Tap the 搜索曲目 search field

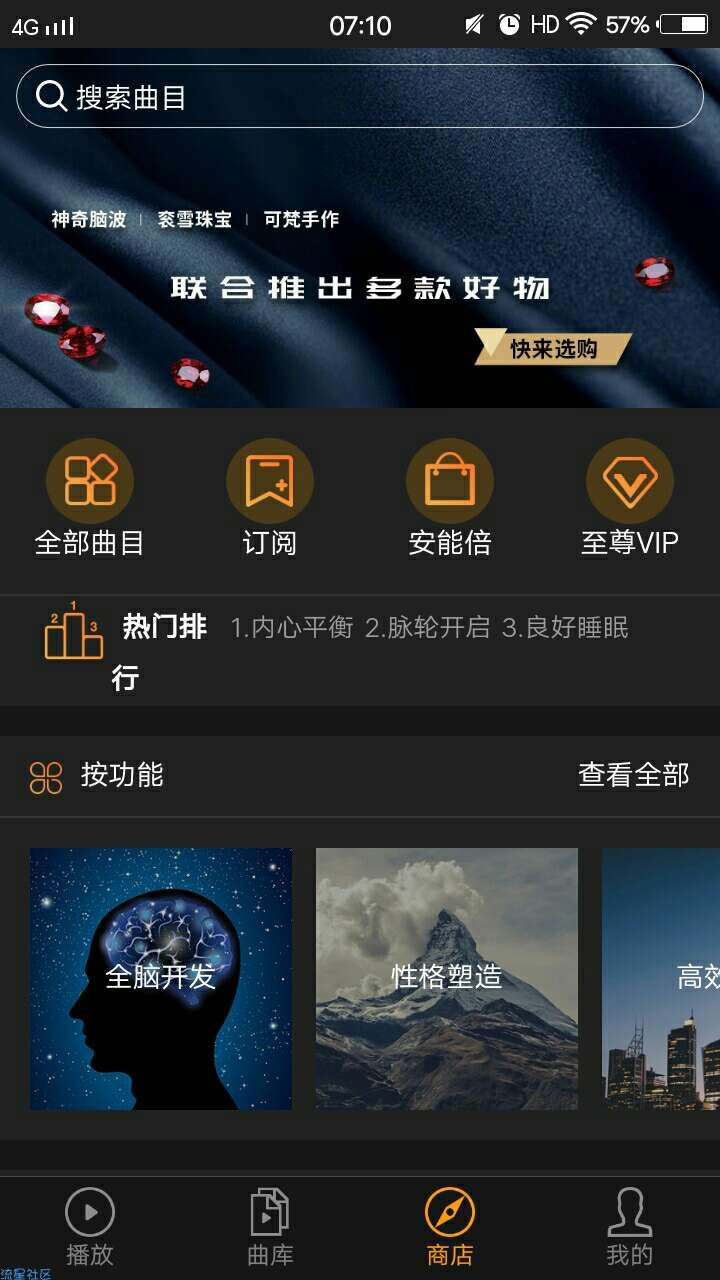tap(360, 96)
